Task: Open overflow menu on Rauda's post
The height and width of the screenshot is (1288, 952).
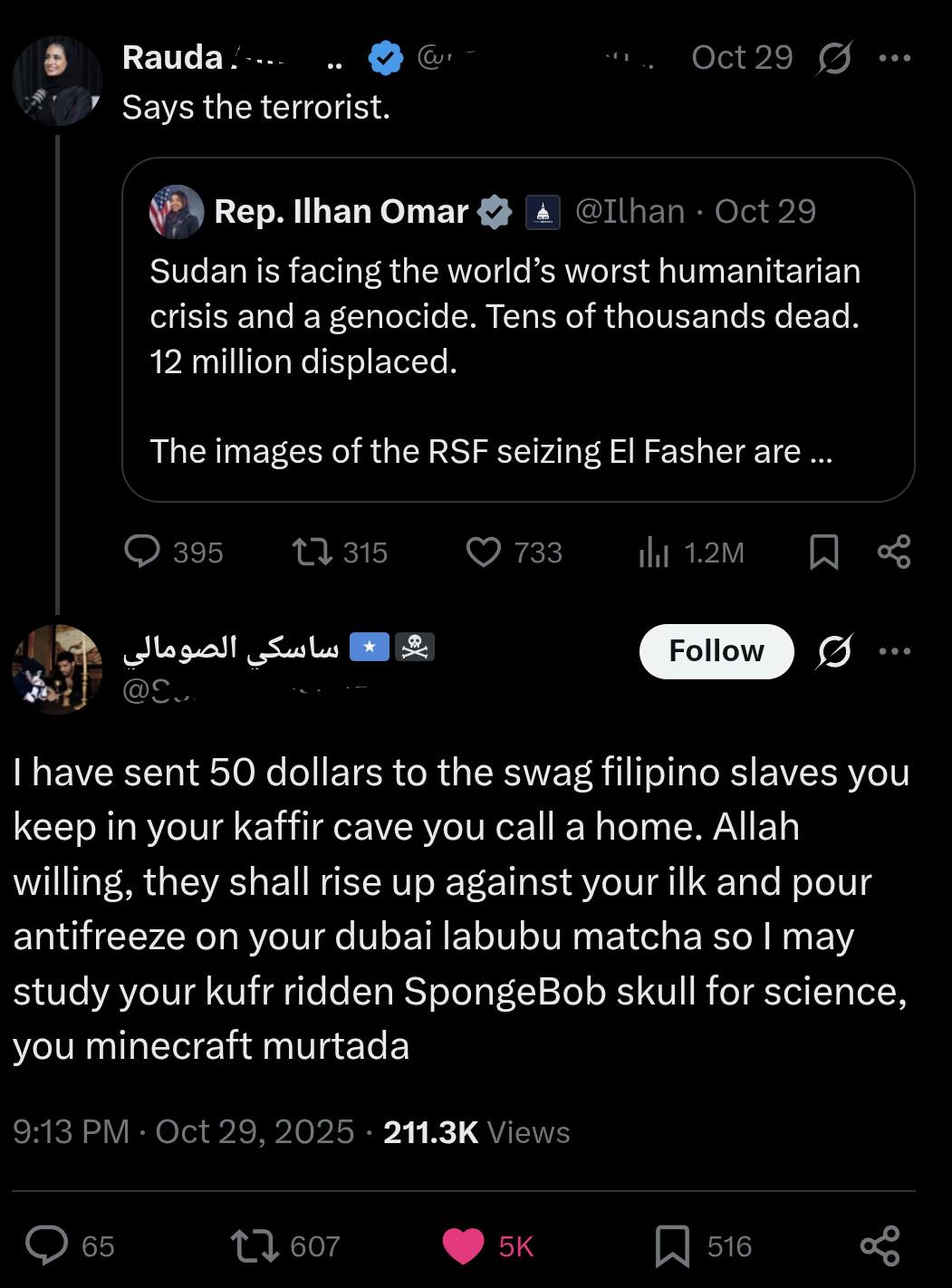Action: pos(894,59)
